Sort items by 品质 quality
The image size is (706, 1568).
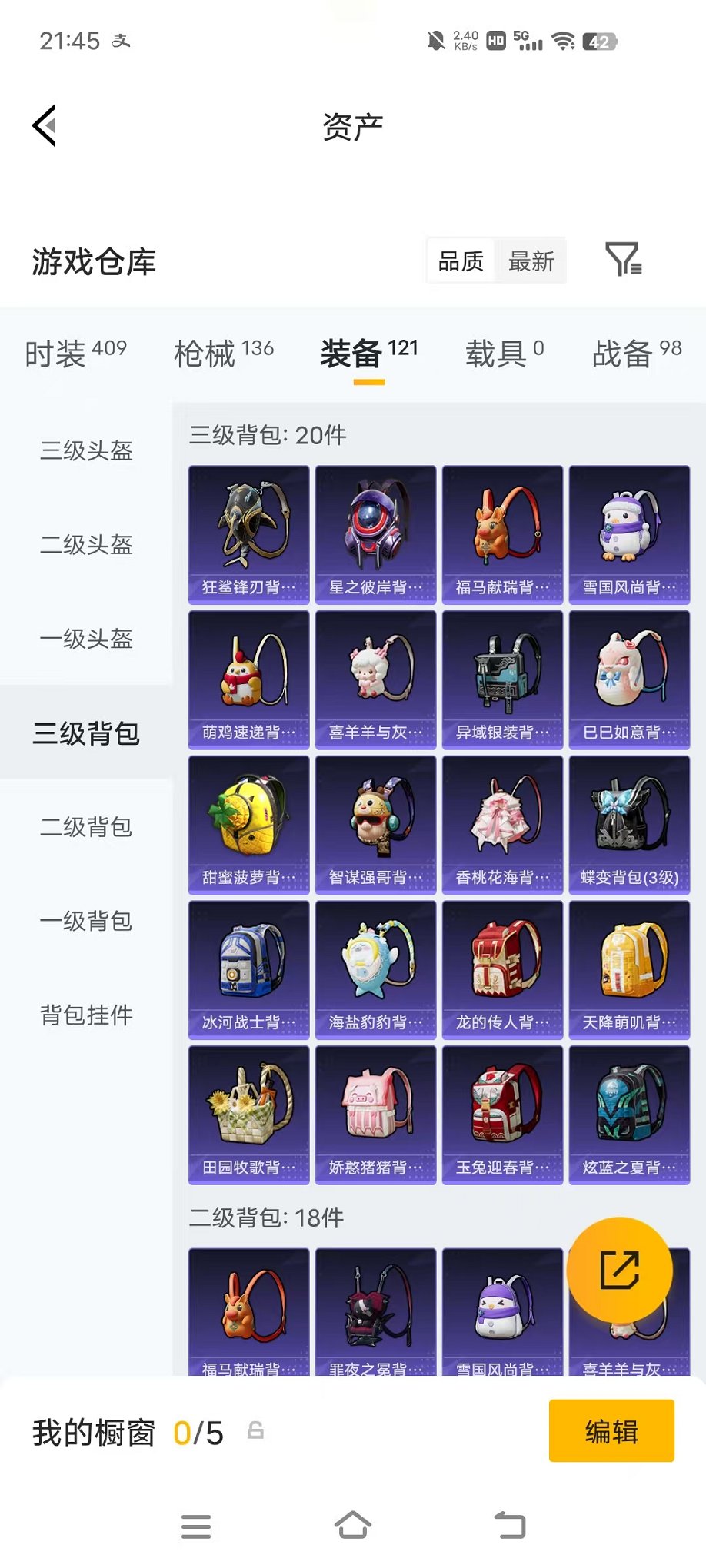pos(459,261)
